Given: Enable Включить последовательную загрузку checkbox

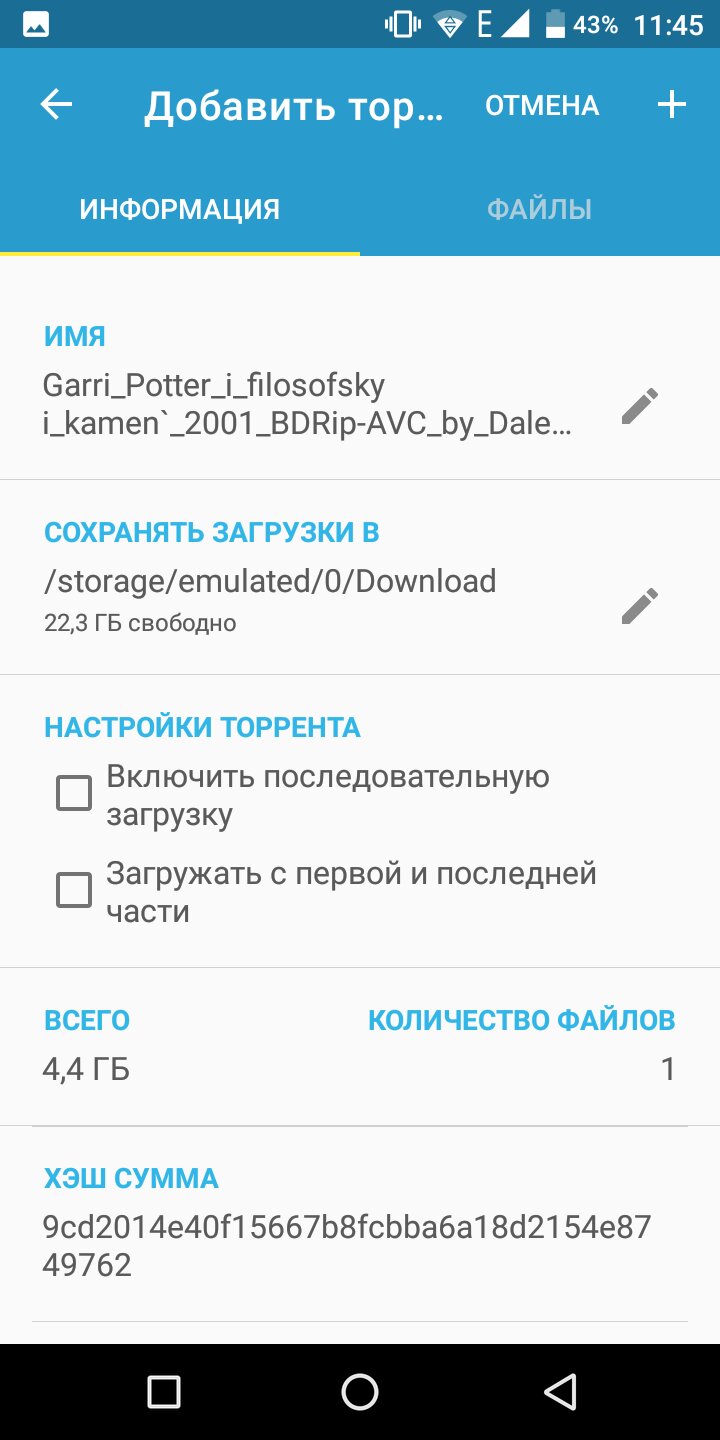Looking at the screenshot, I should click(74, 795).
